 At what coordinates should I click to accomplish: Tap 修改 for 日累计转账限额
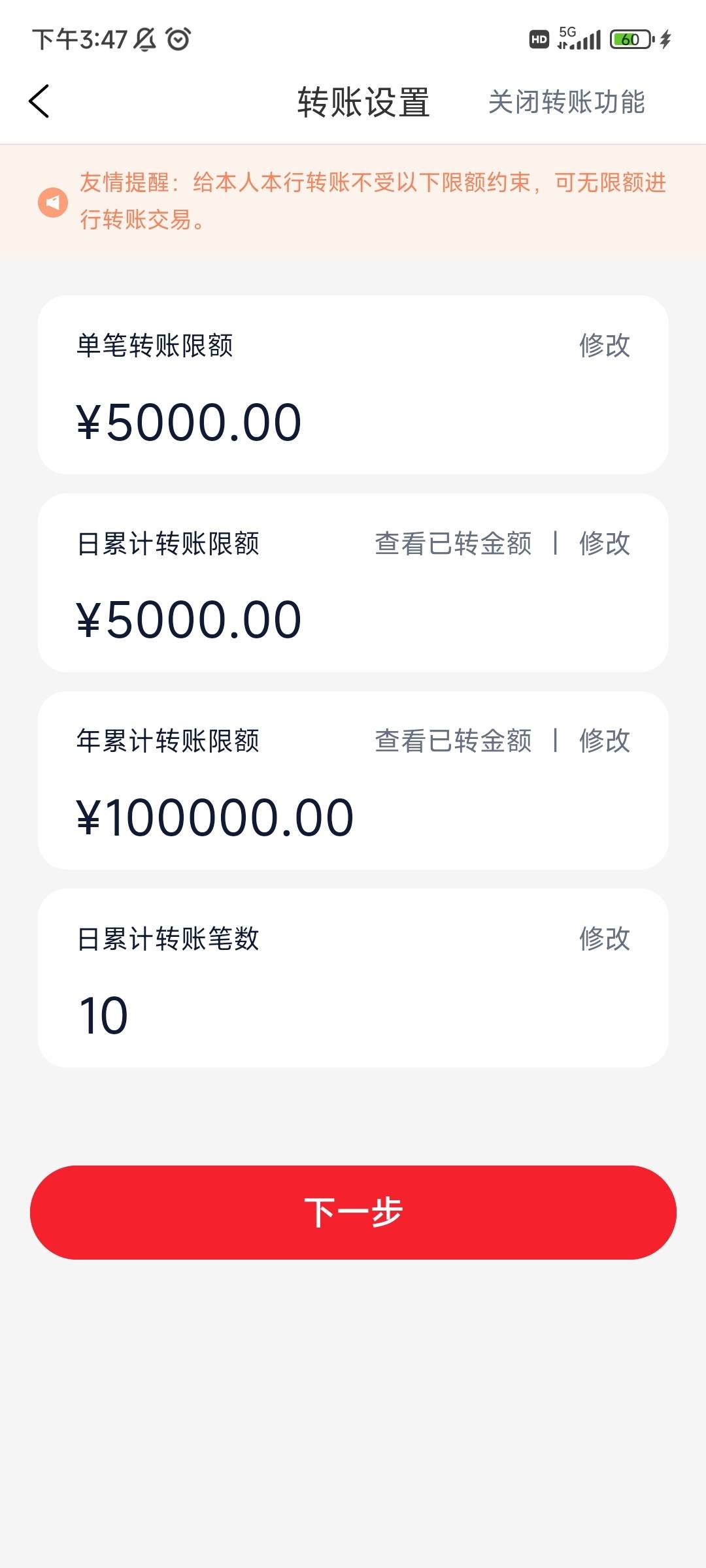[x=605, y=543]
